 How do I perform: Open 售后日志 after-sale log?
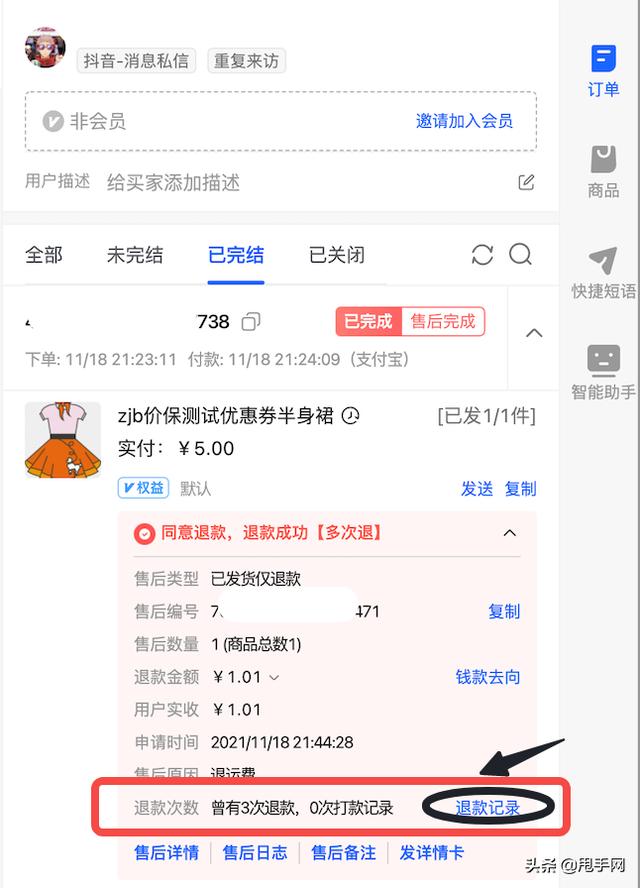255,852
